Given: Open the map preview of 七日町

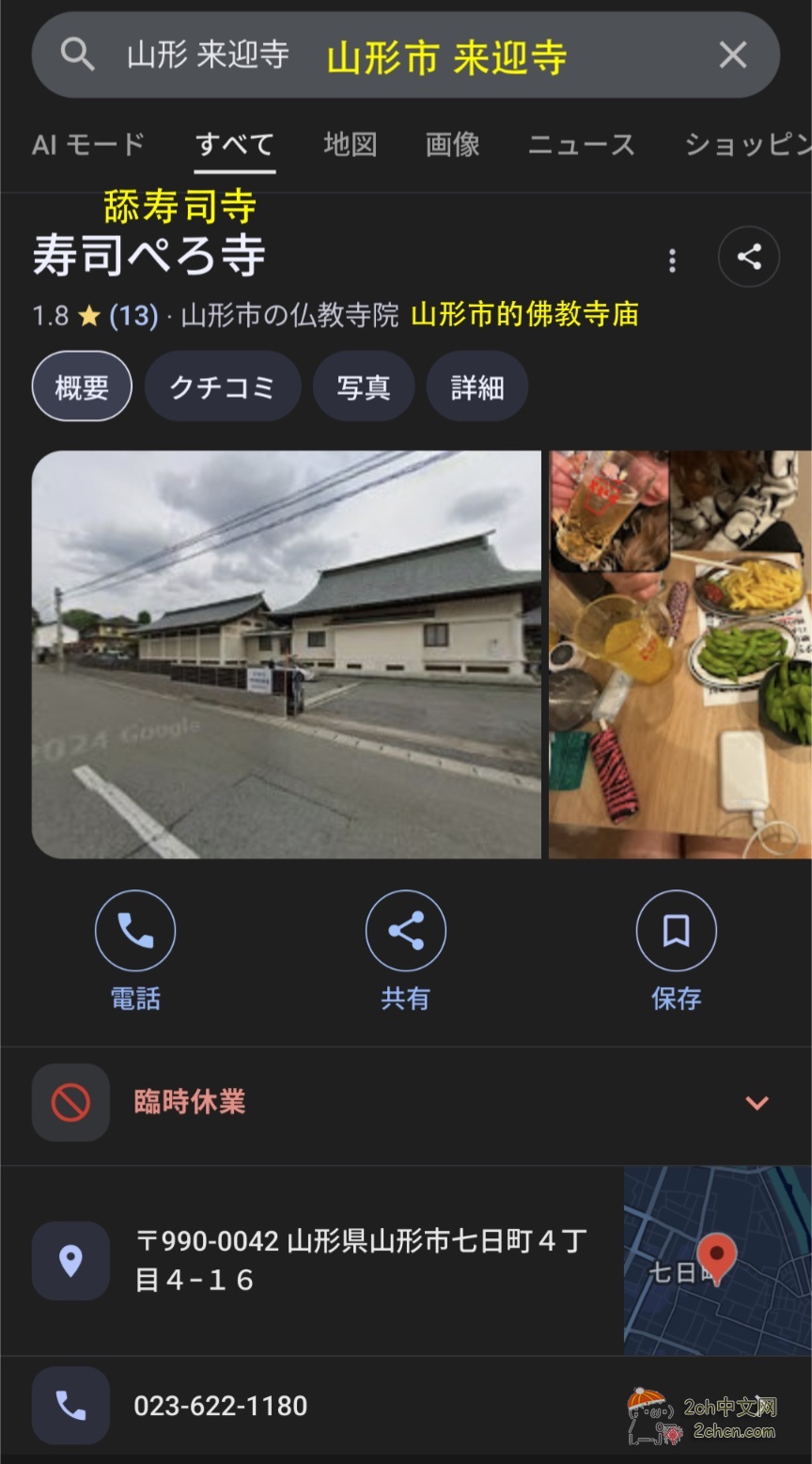Looking at the screenshot, I should [x=717, y=1260].
